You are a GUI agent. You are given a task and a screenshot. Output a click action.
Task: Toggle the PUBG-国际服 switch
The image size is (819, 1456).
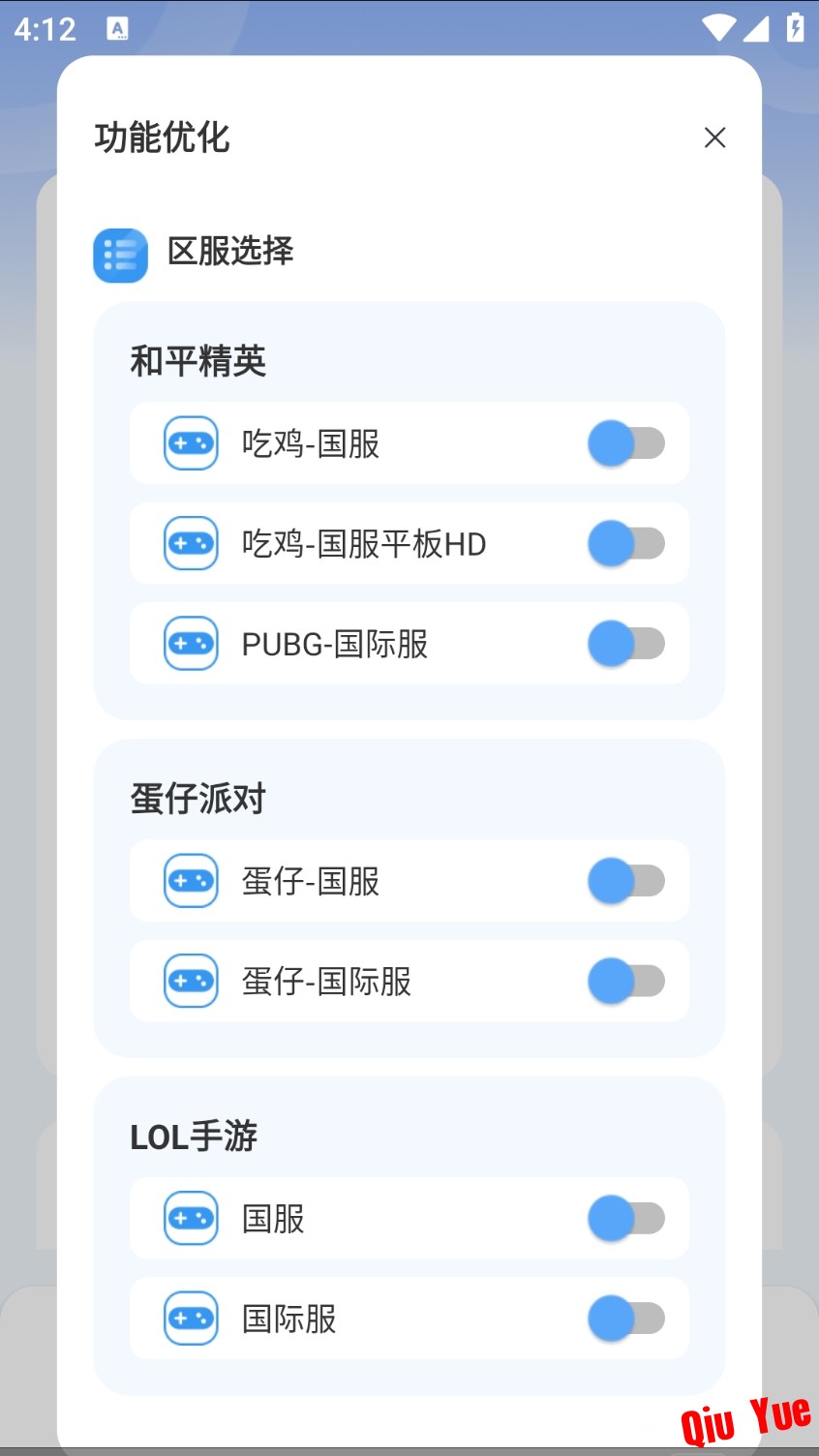click(626, 643)
